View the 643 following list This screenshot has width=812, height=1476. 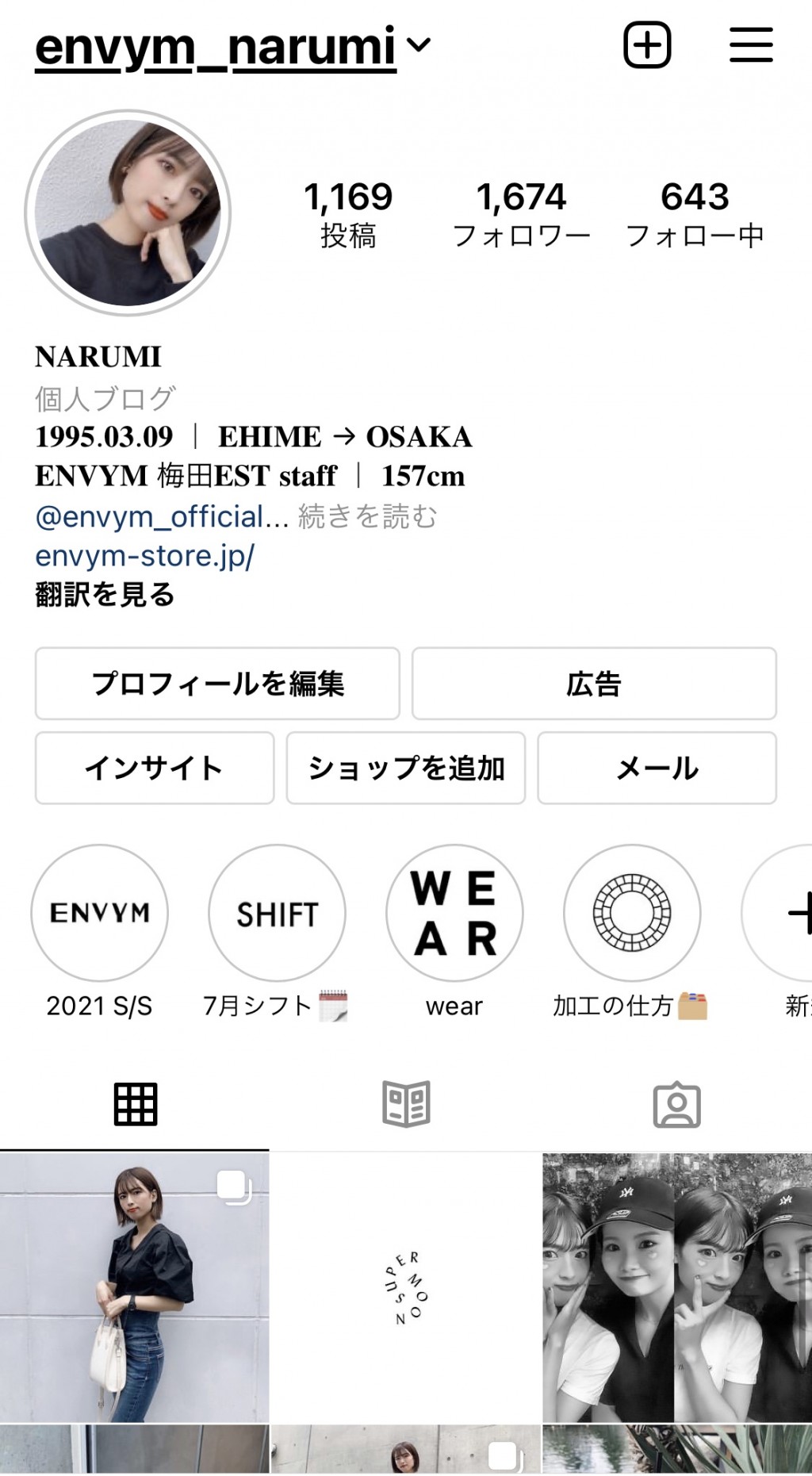pos(695,214)
